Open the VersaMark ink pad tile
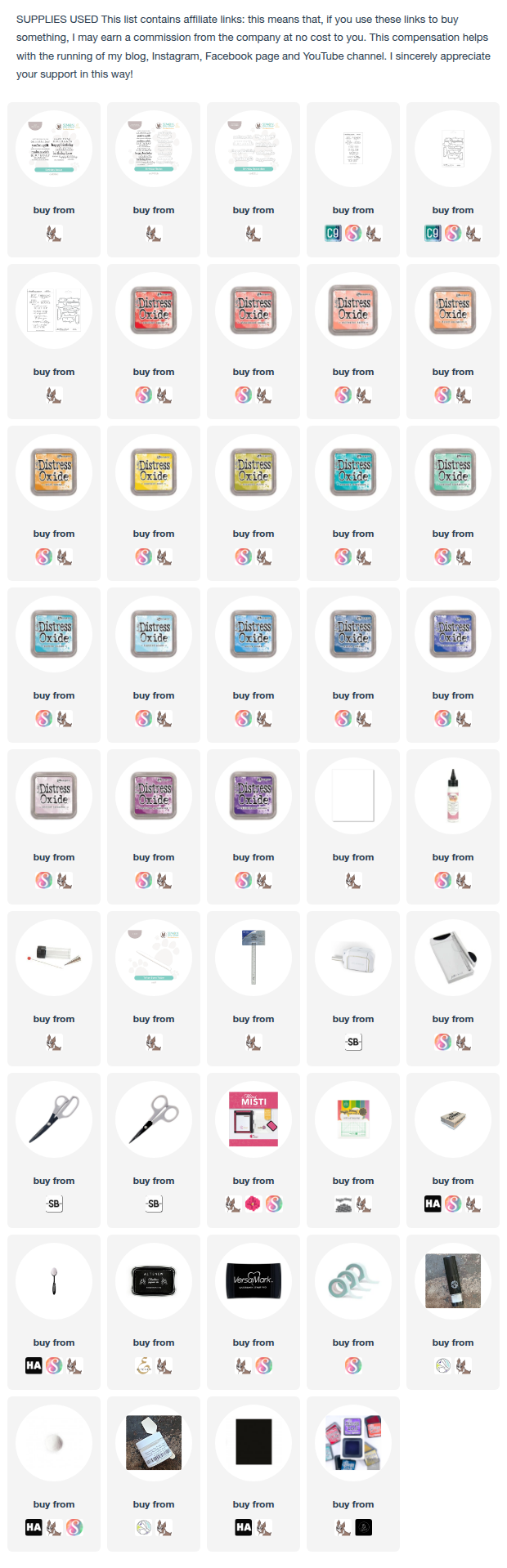The width and height of the screenshot is (507, 1568). [253, 1281]
